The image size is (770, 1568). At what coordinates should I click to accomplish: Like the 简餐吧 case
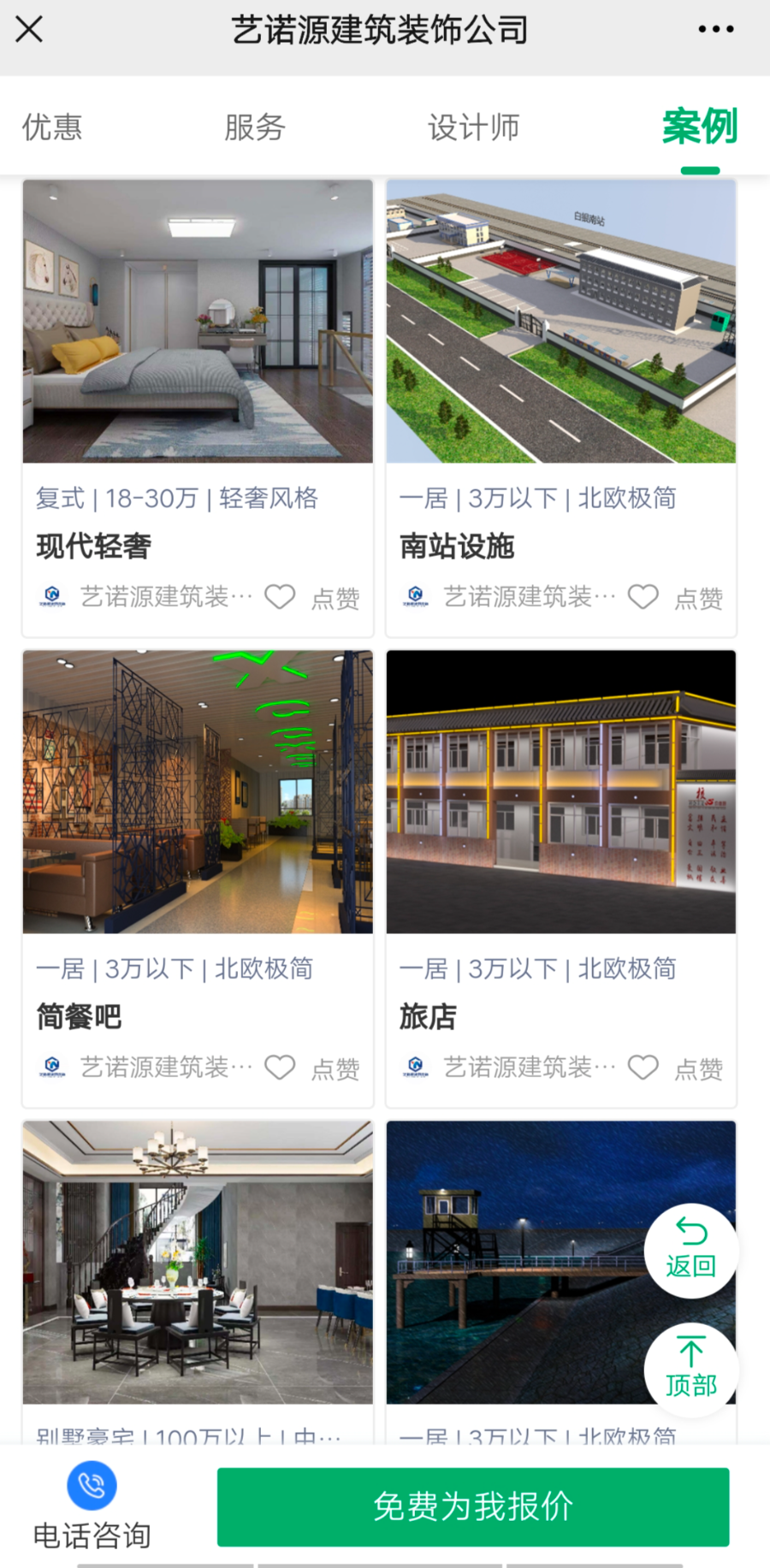[281, 1068]
